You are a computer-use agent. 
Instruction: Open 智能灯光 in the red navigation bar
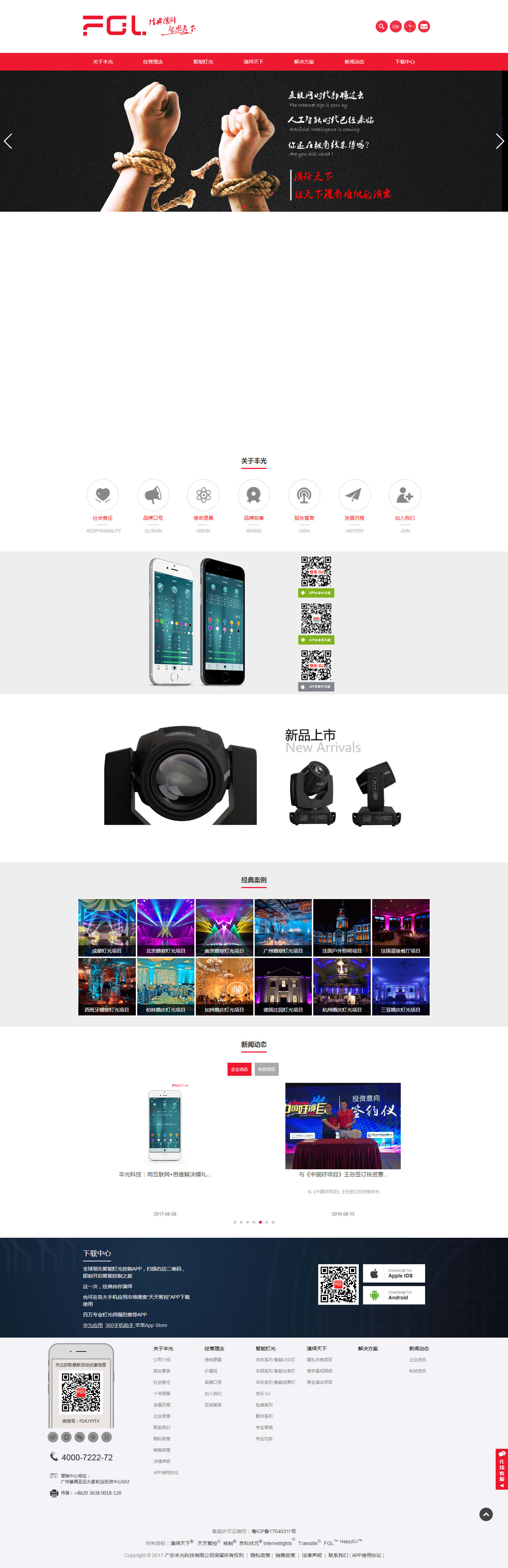pyautogui.click(x=203, y=61)
